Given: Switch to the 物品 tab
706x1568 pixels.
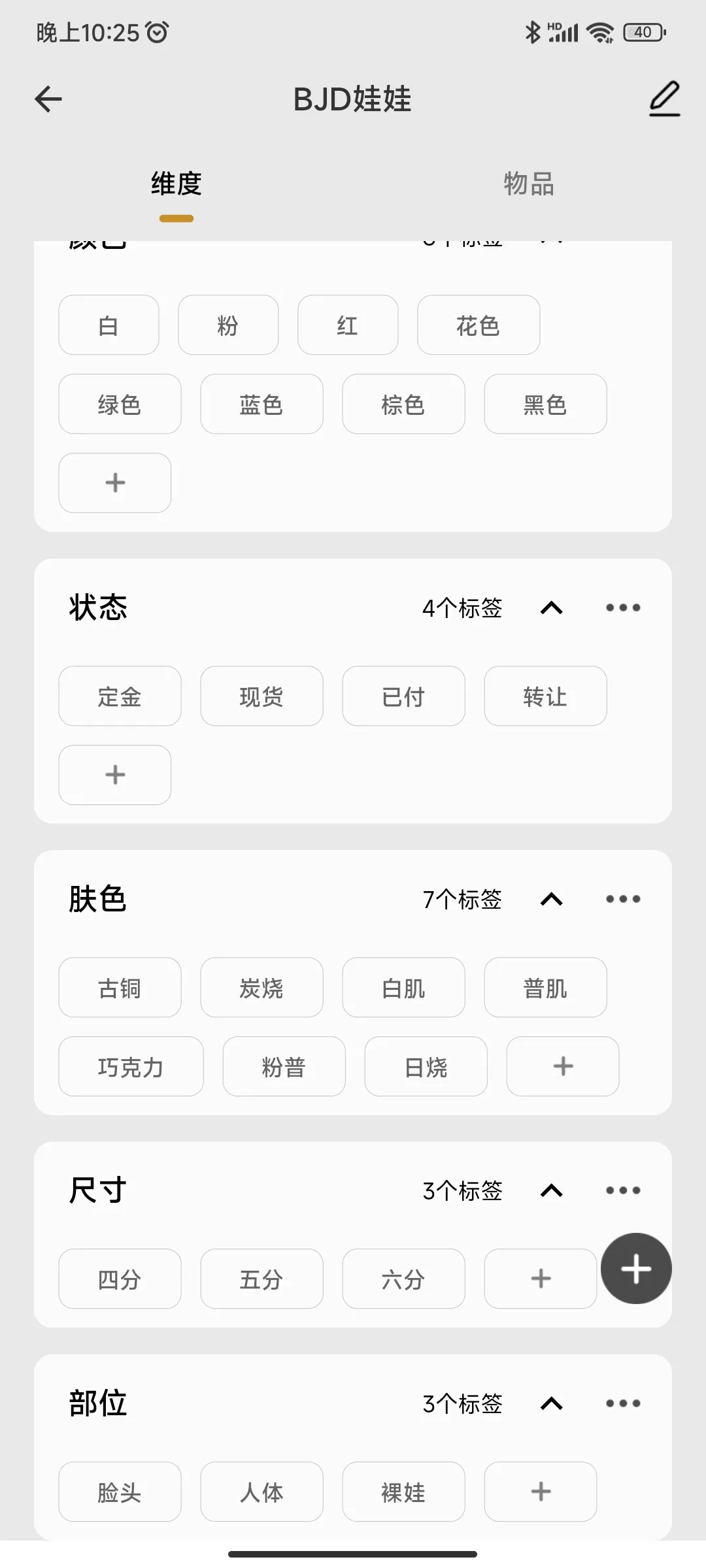Looking at the screenshot, I should click(x=528, y=184).
